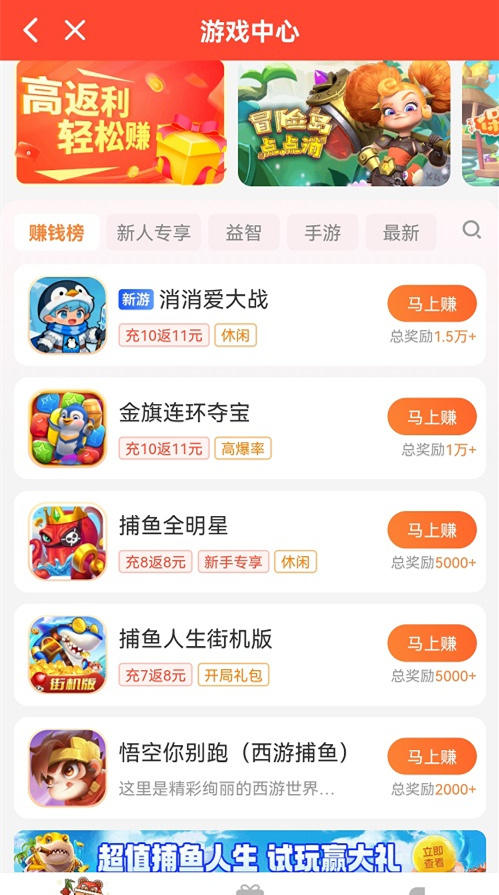499x895 pixels.
Task: Tap 马上赚 for 捕鱼全明星
Action: coord(432,530)
